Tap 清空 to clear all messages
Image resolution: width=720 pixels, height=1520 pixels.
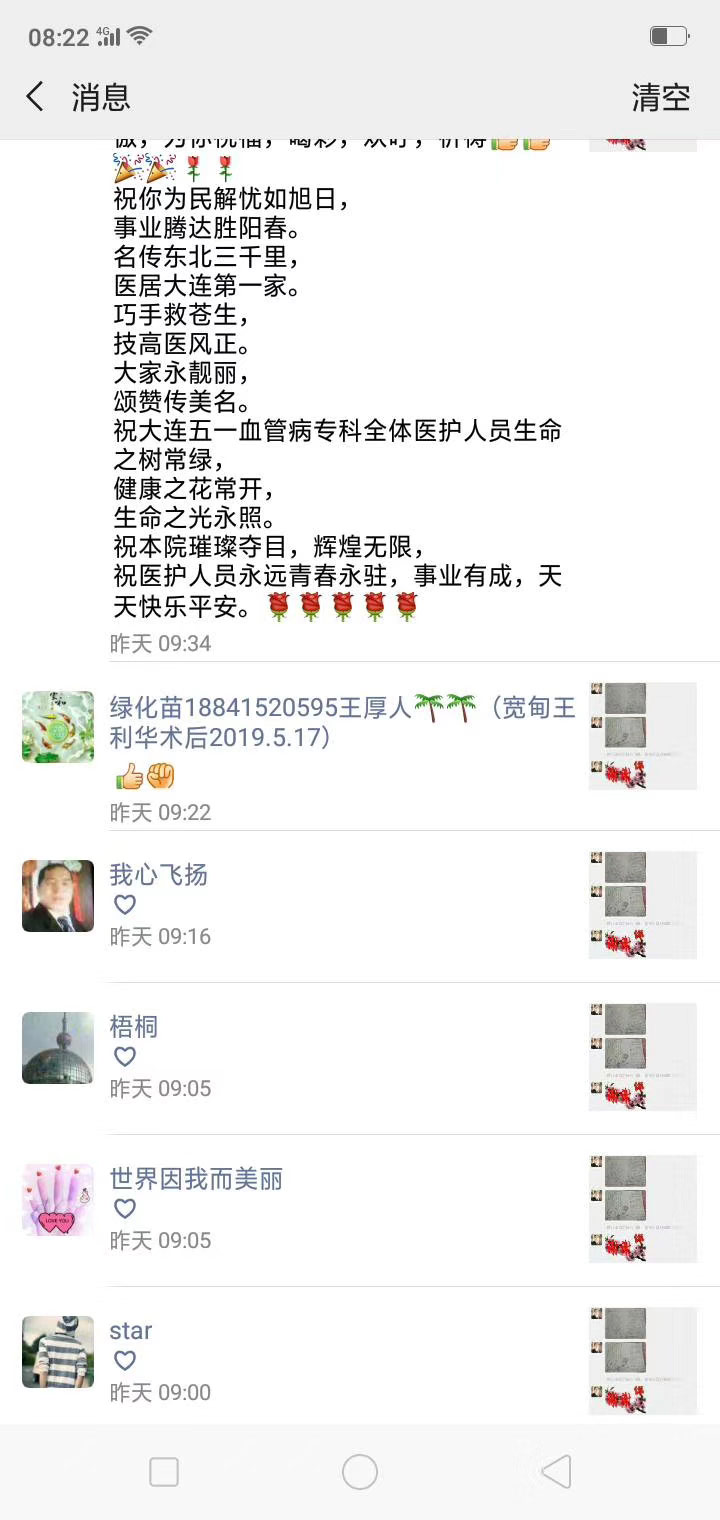[x=660, y=97]
